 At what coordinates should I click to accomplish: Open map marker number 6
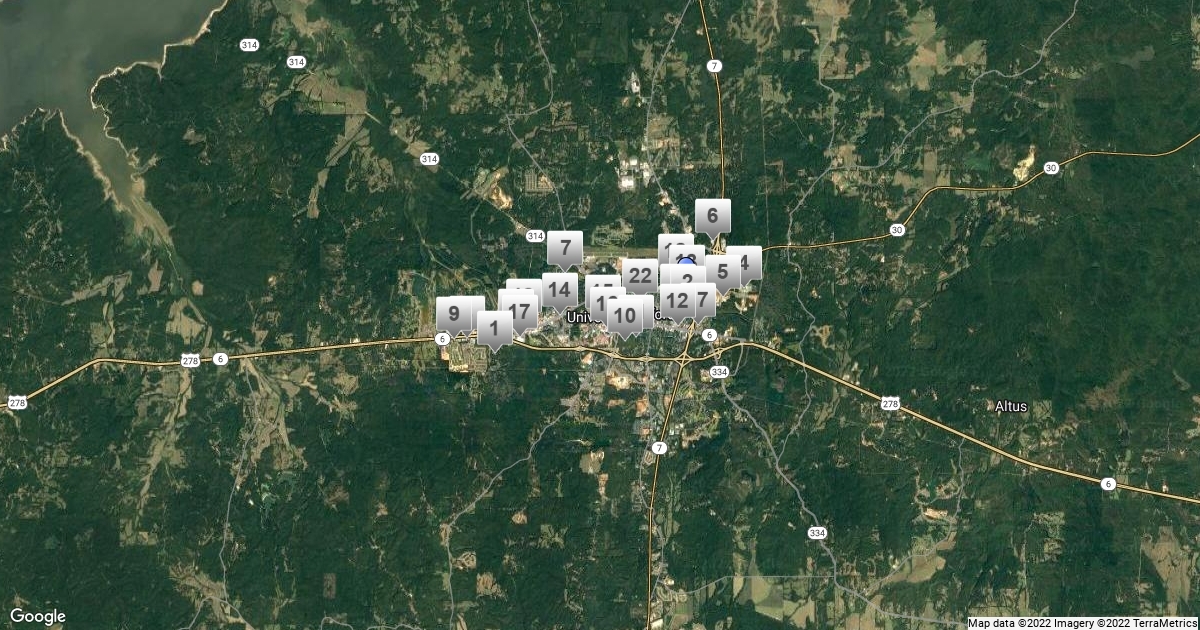pos(712,215)
